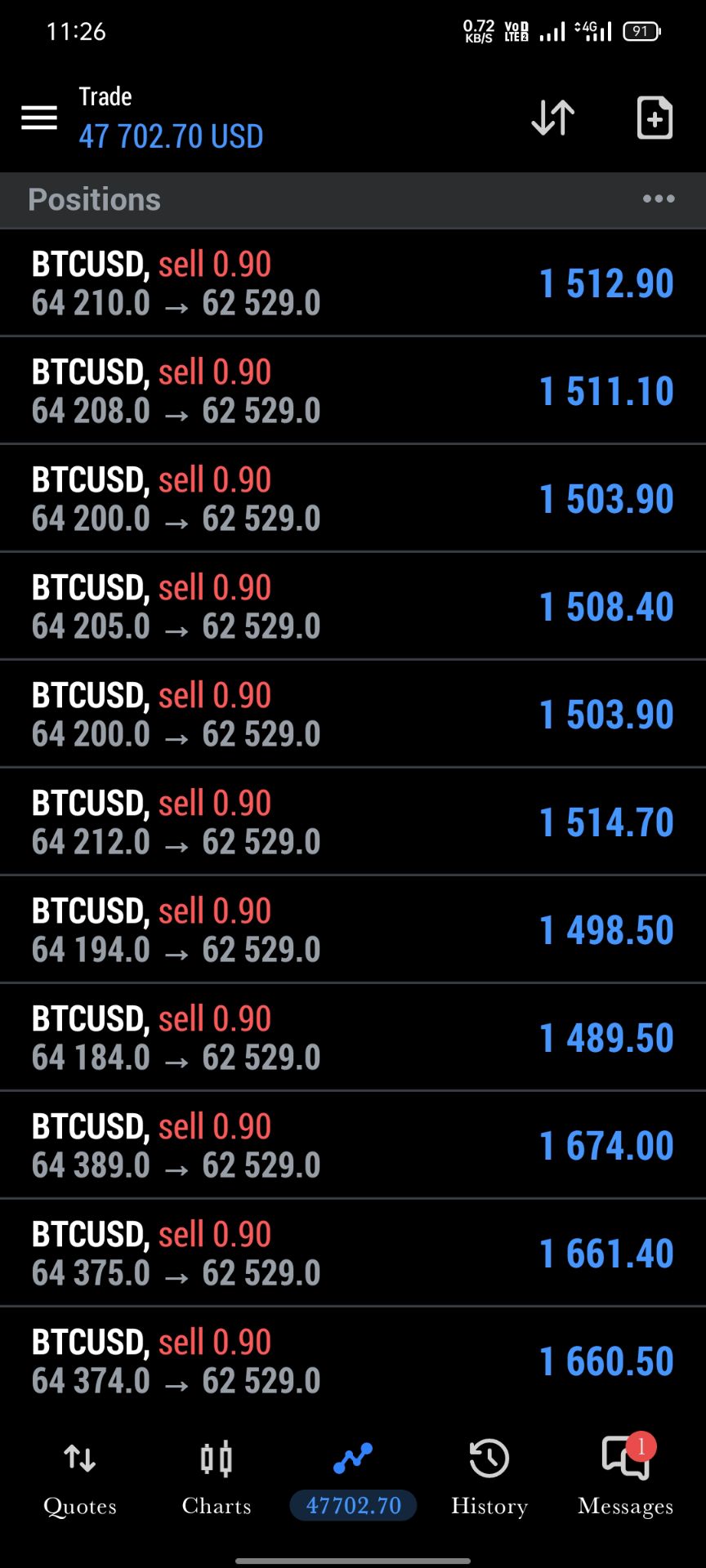
Task: Select the BTCUSD position with profit 1 489.50
Action: [353, 1038]
